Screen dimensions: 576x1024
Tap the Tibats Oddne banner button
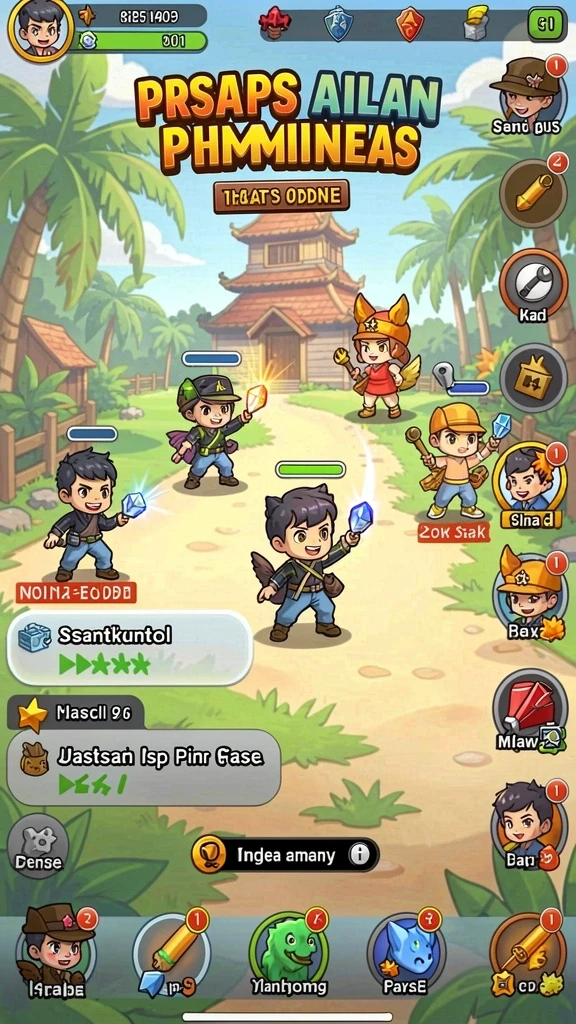point(281,197)
